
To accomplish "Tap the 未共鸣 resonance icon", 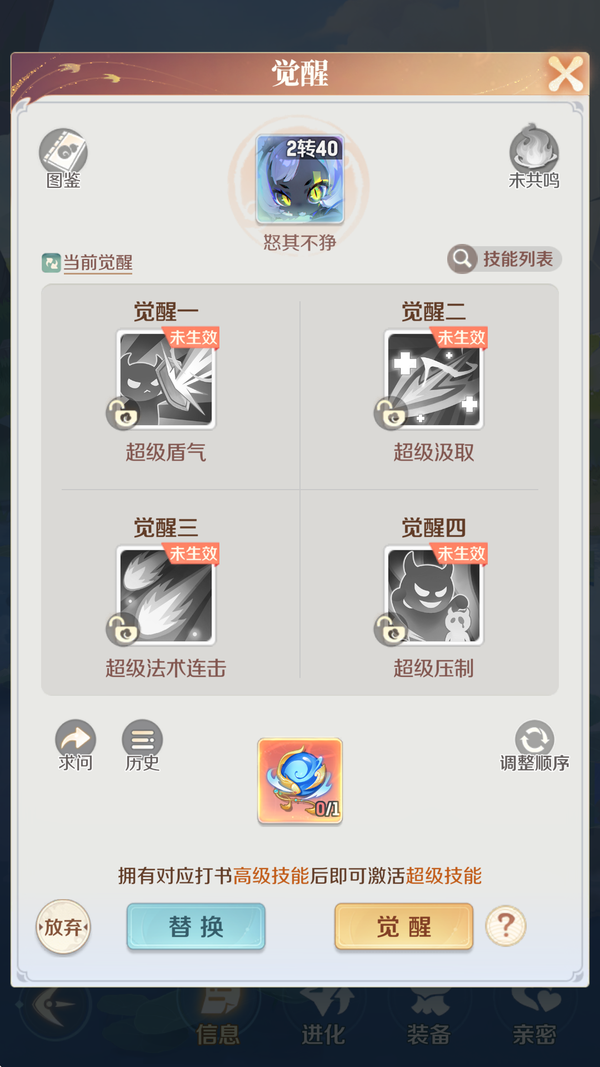I will (x=534, y=153).
